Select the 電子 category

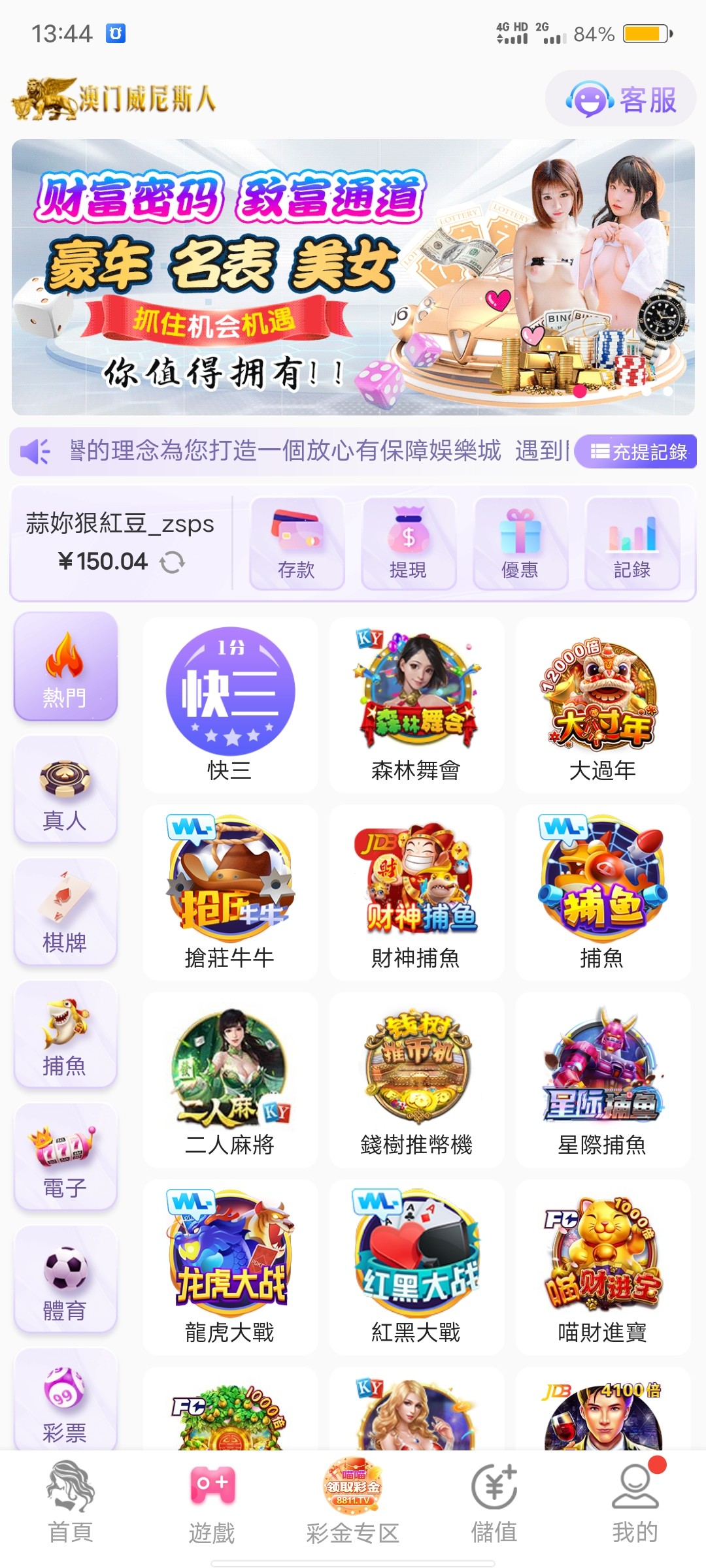click(x=65, y=1157)
